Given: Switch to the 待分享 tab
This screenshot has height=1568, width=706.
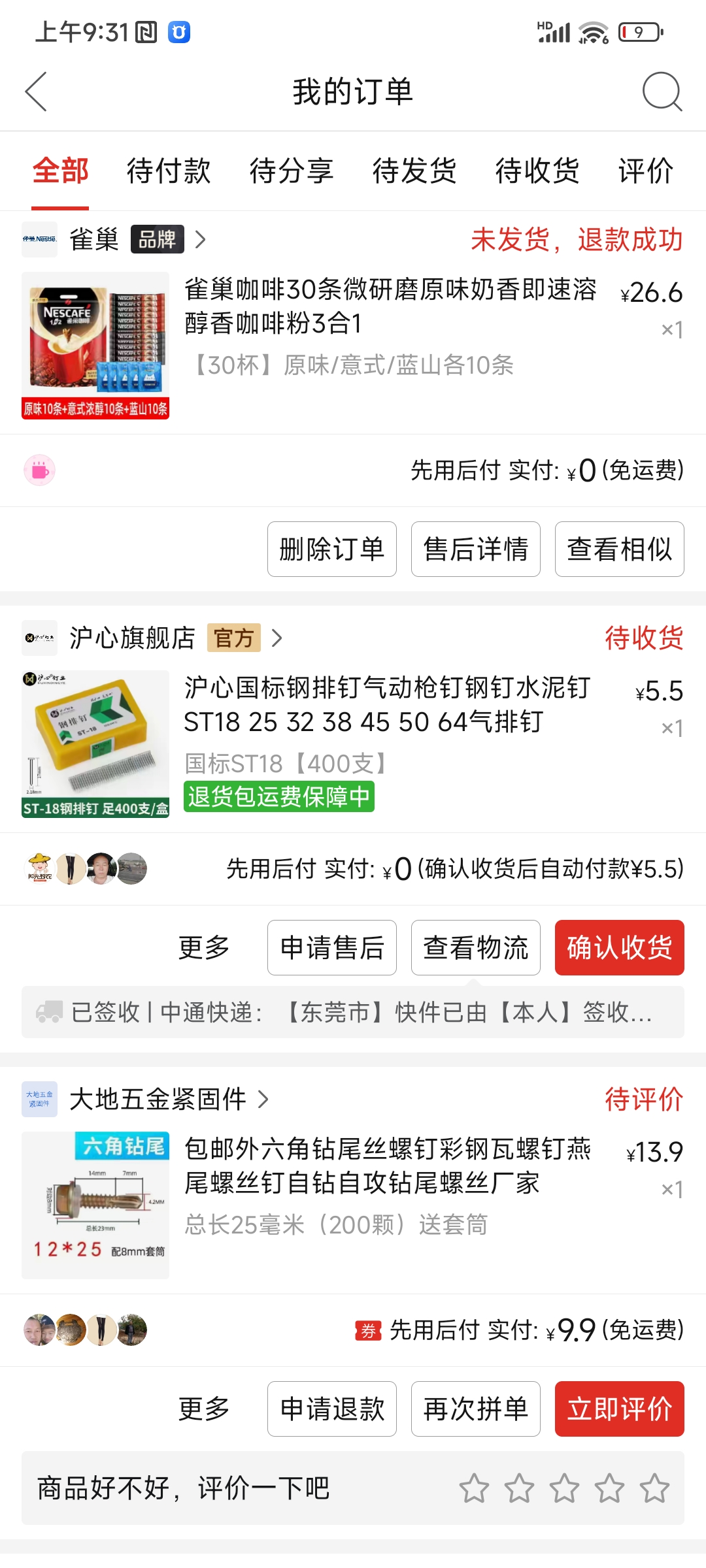Looking at the screenshot, I should (x=292, y=171).
